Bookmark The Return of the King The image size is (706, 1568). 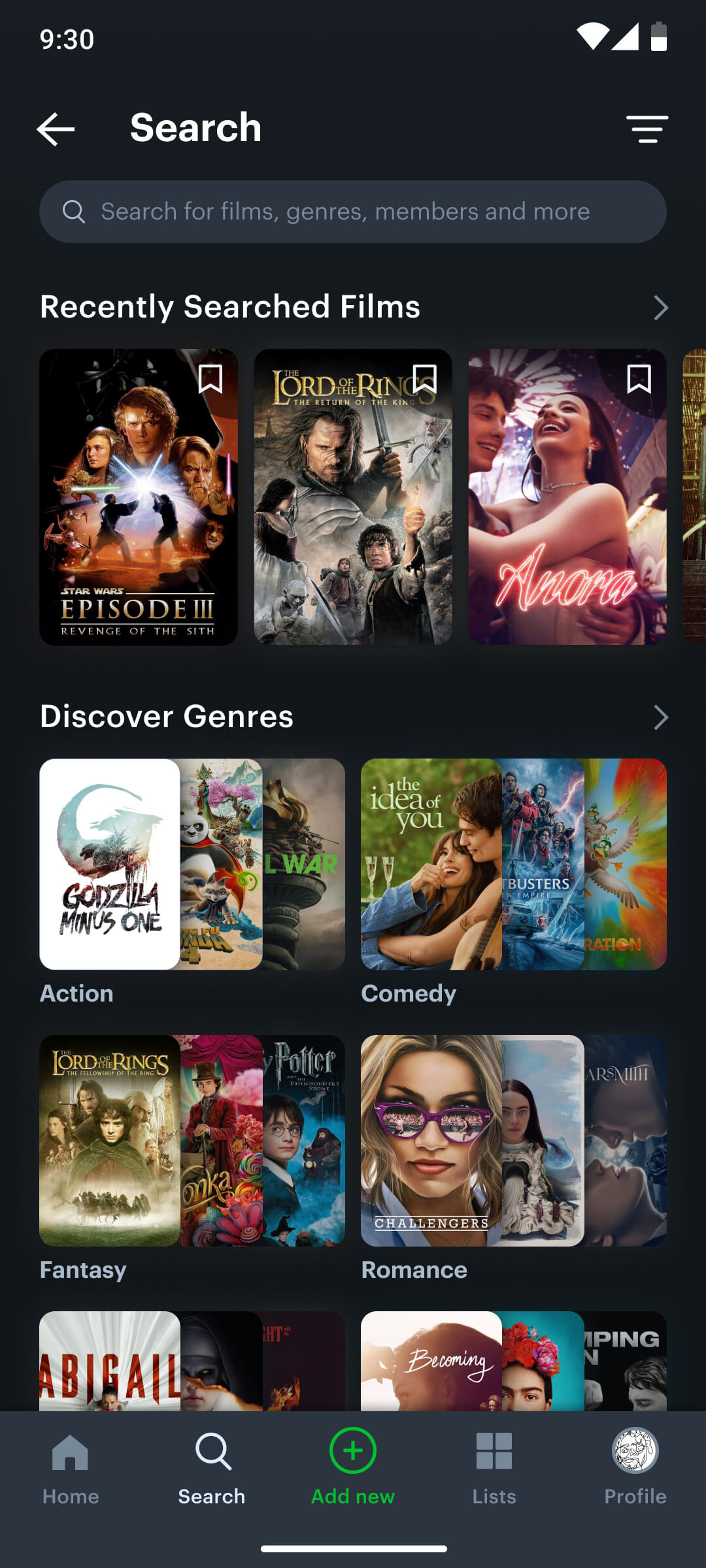(424, 379)
